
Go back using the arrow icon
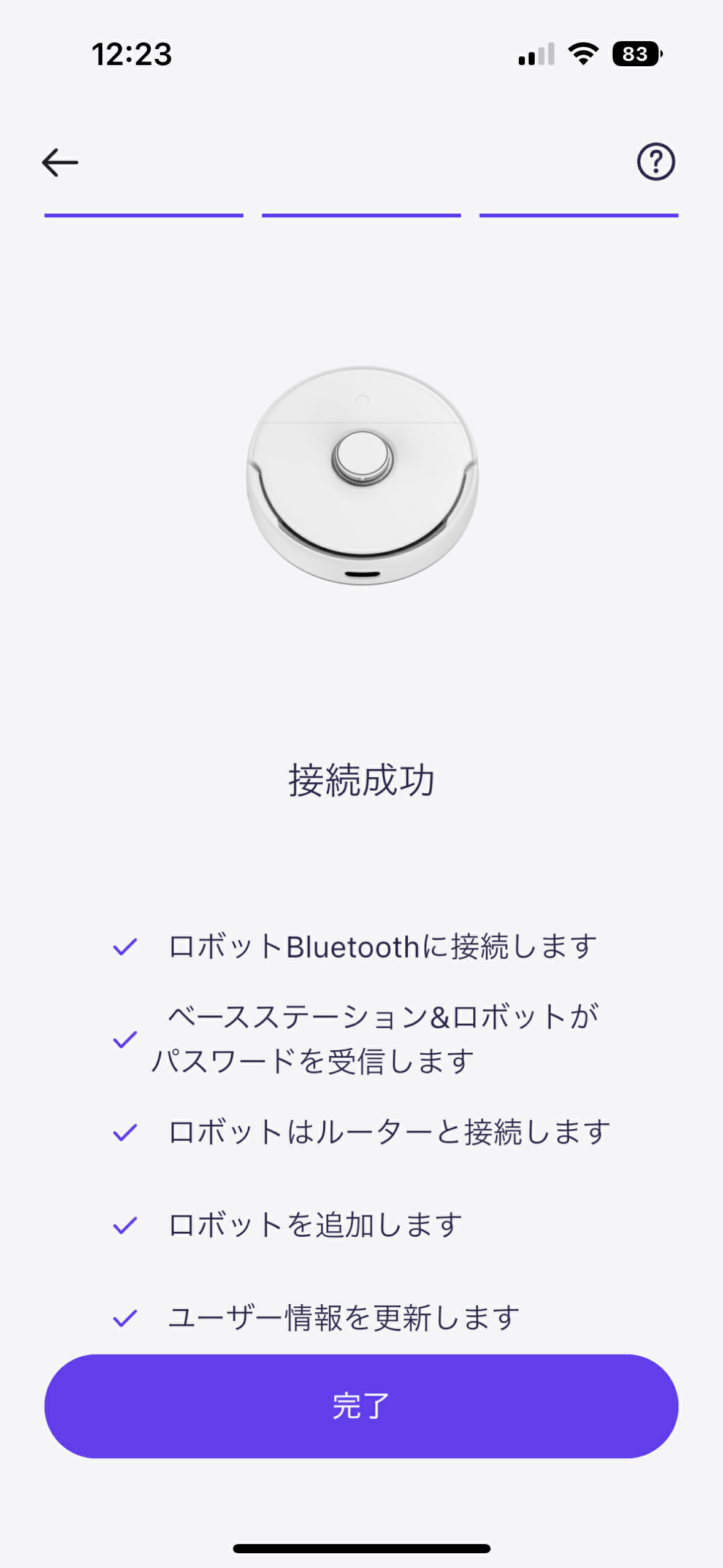click(x=60, y=163)
